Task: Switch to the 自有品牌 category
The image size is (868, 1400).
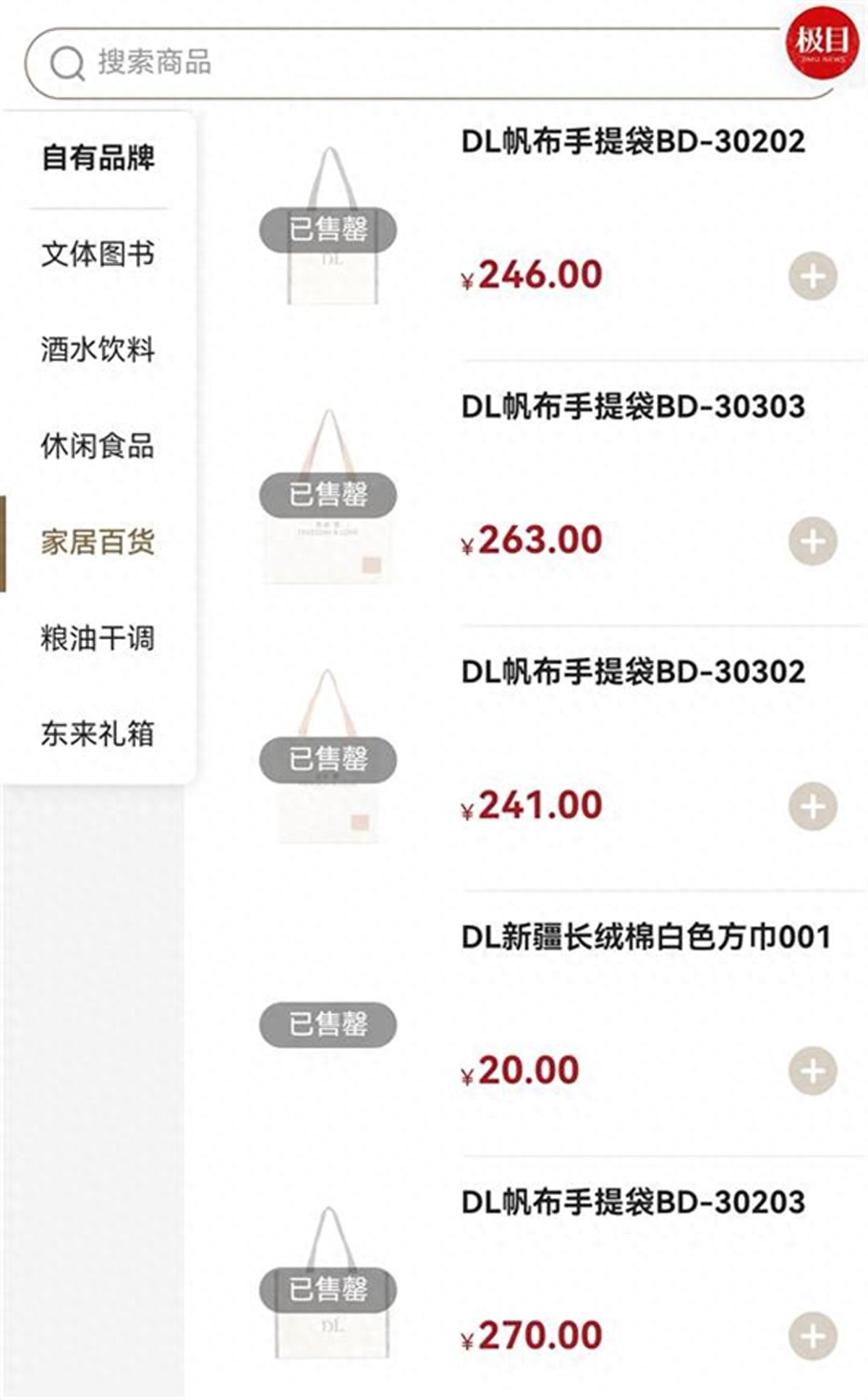Action: click(x=98, y=158)
